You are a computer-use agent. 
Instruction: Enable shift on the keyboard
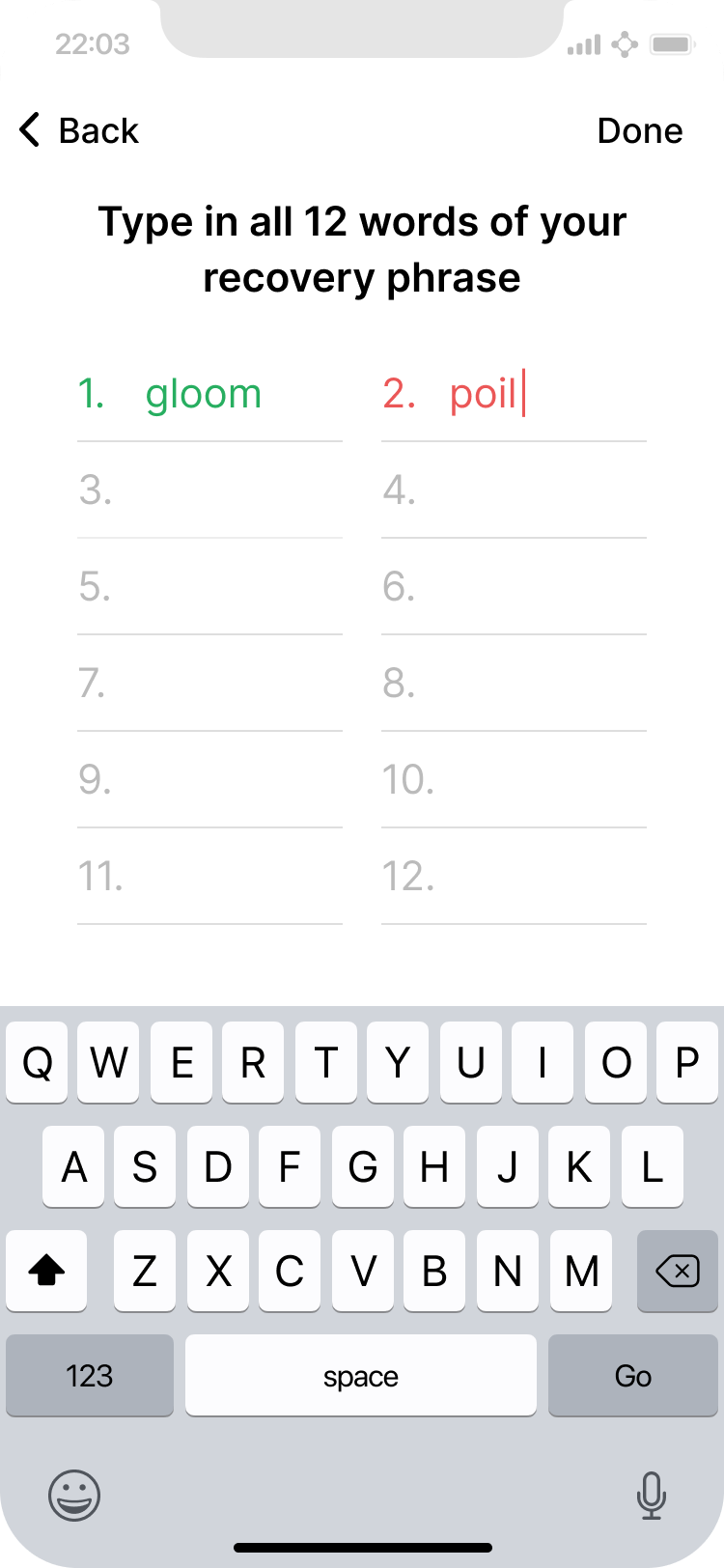pos(46,1272)
